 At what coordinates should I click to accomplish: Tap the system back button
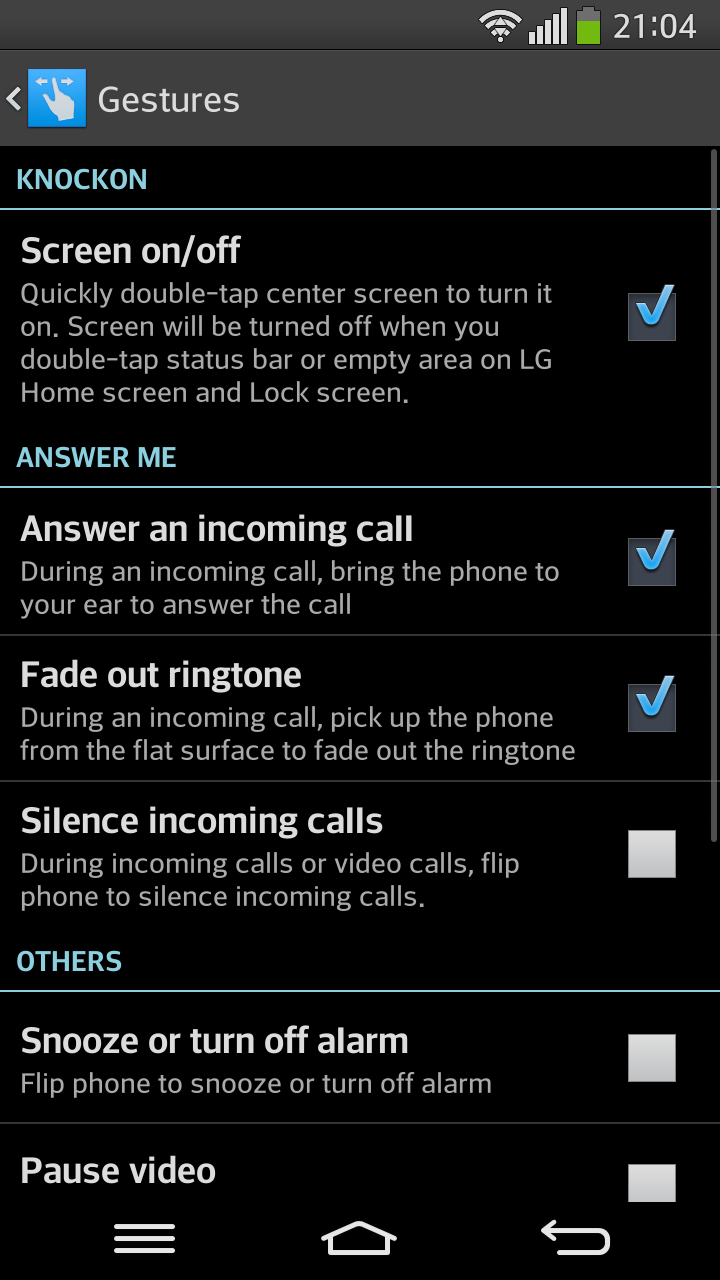[x=575, y=1238]
